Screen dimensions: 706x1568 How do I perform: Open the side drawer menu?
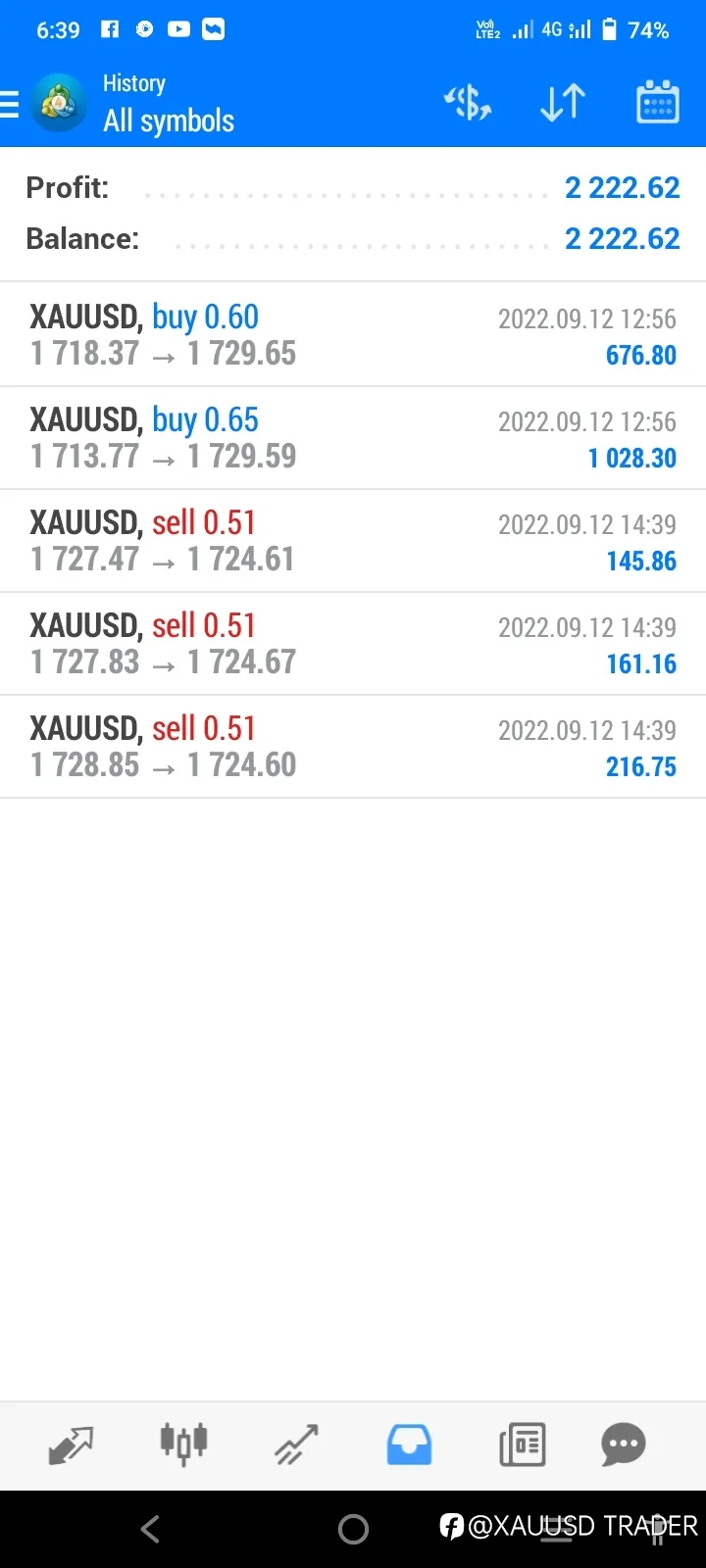tap(10, 104)
